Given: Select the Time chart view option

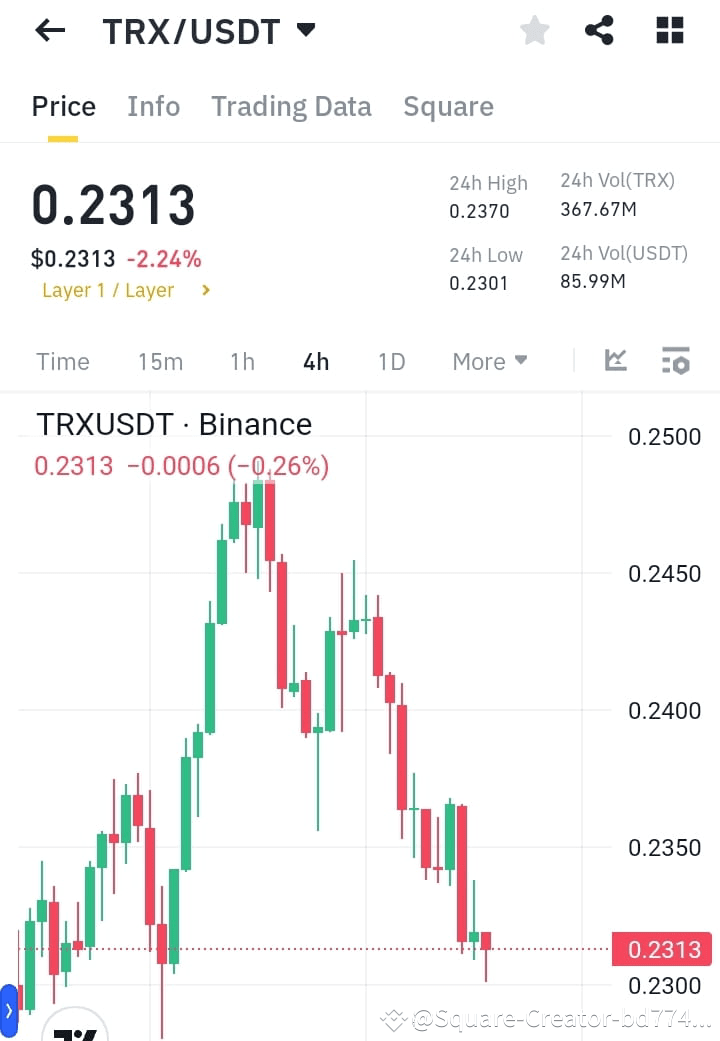Looking at the screenshot, I should coord(62,362).
